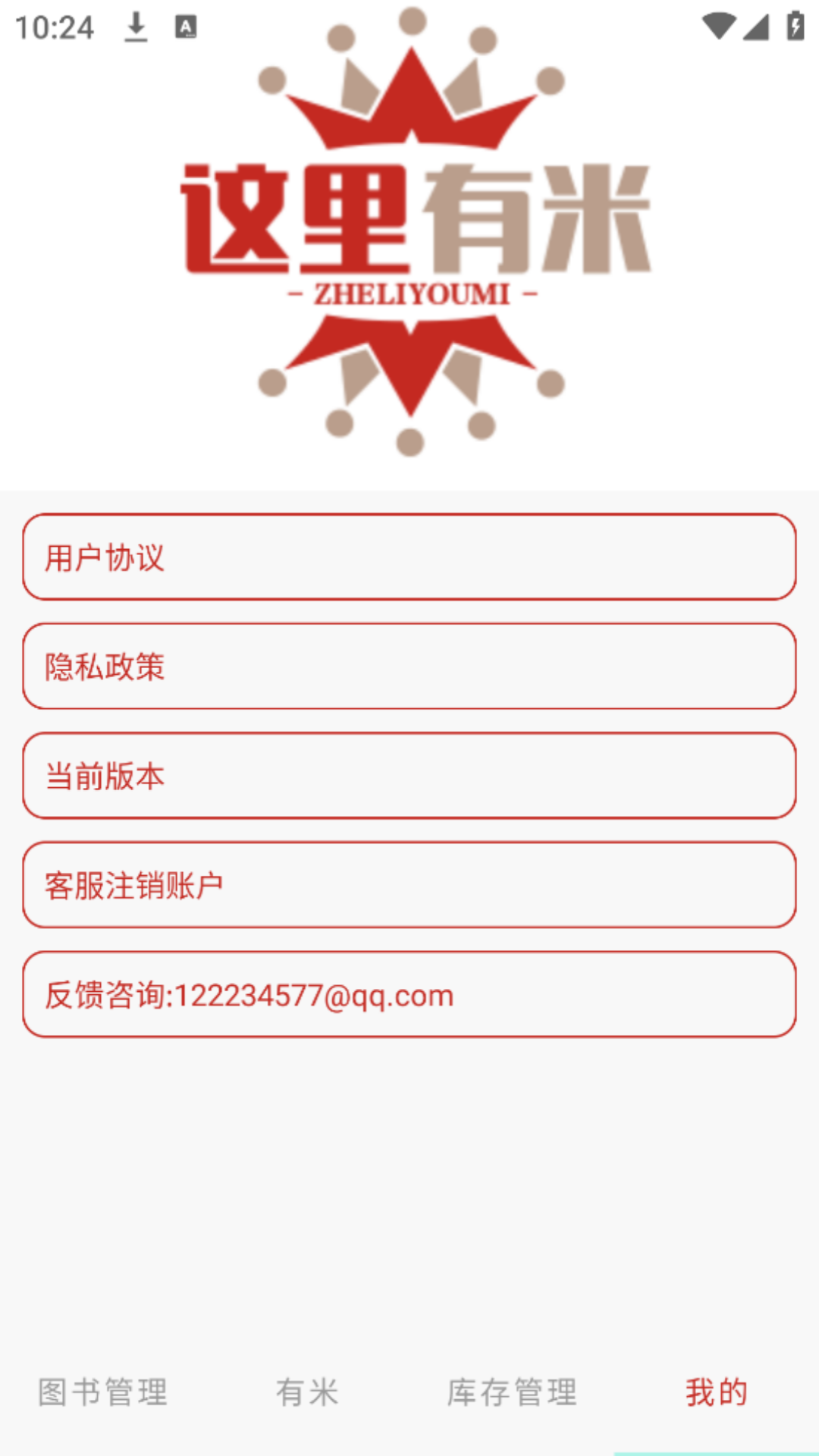Switch to the 图书管理 tab
Viewport: 819px width, 1456px height.
tap(102, 1392)
